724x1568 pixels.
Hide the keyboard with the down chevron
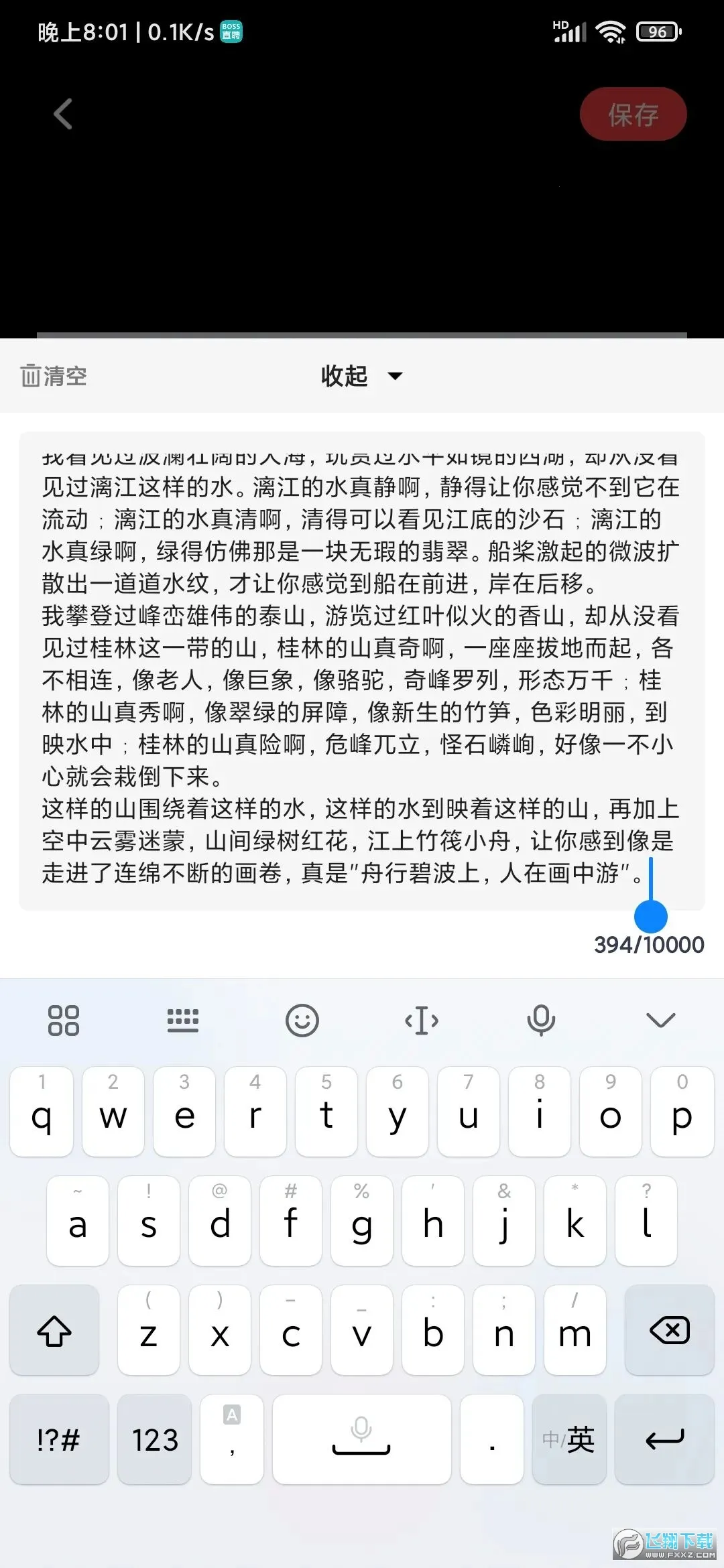(x=660, y=1021)
